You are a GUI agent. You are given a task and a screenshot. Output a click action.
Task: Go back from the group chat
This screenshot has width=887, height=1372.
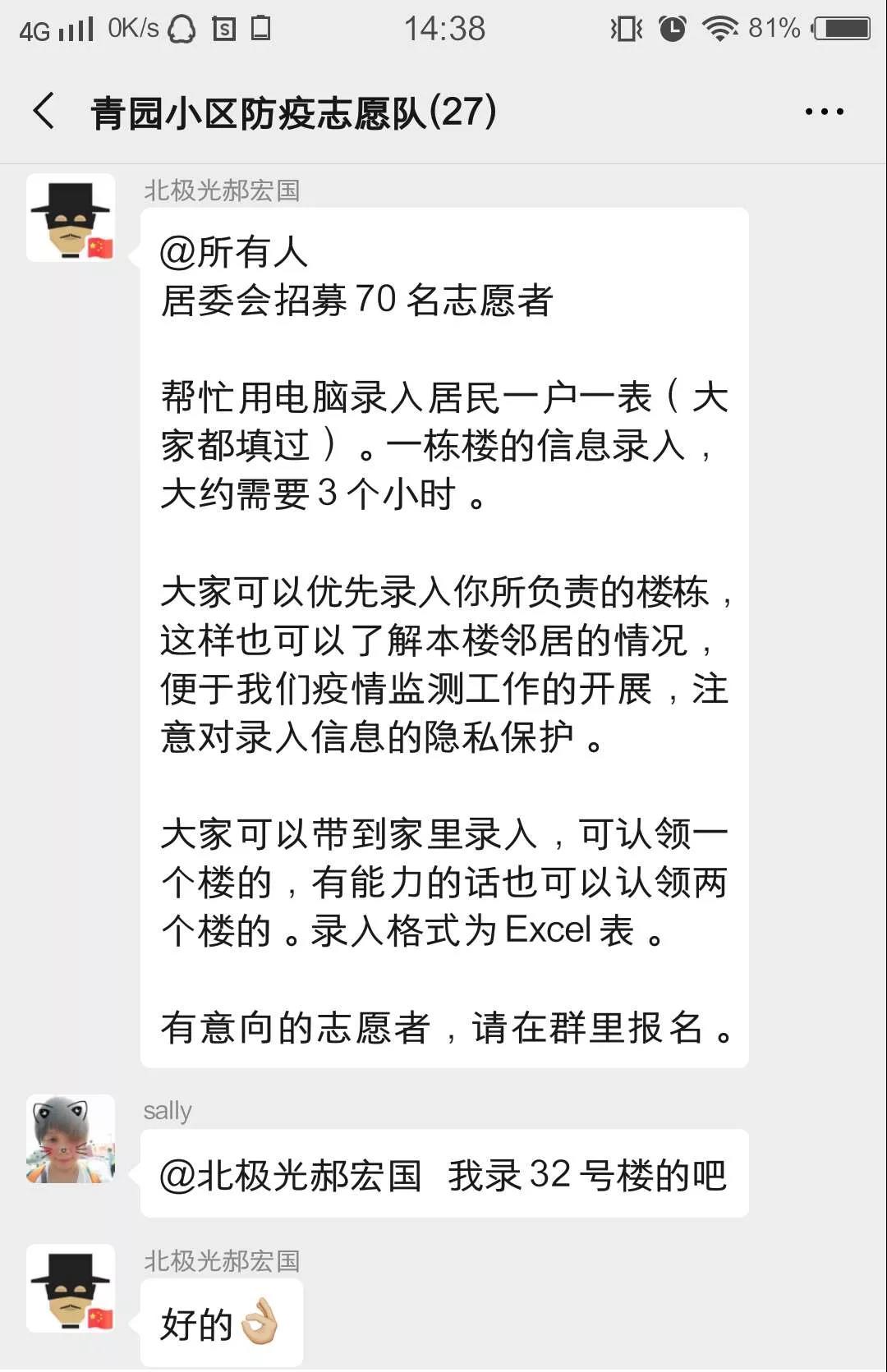tap(44, 112)
